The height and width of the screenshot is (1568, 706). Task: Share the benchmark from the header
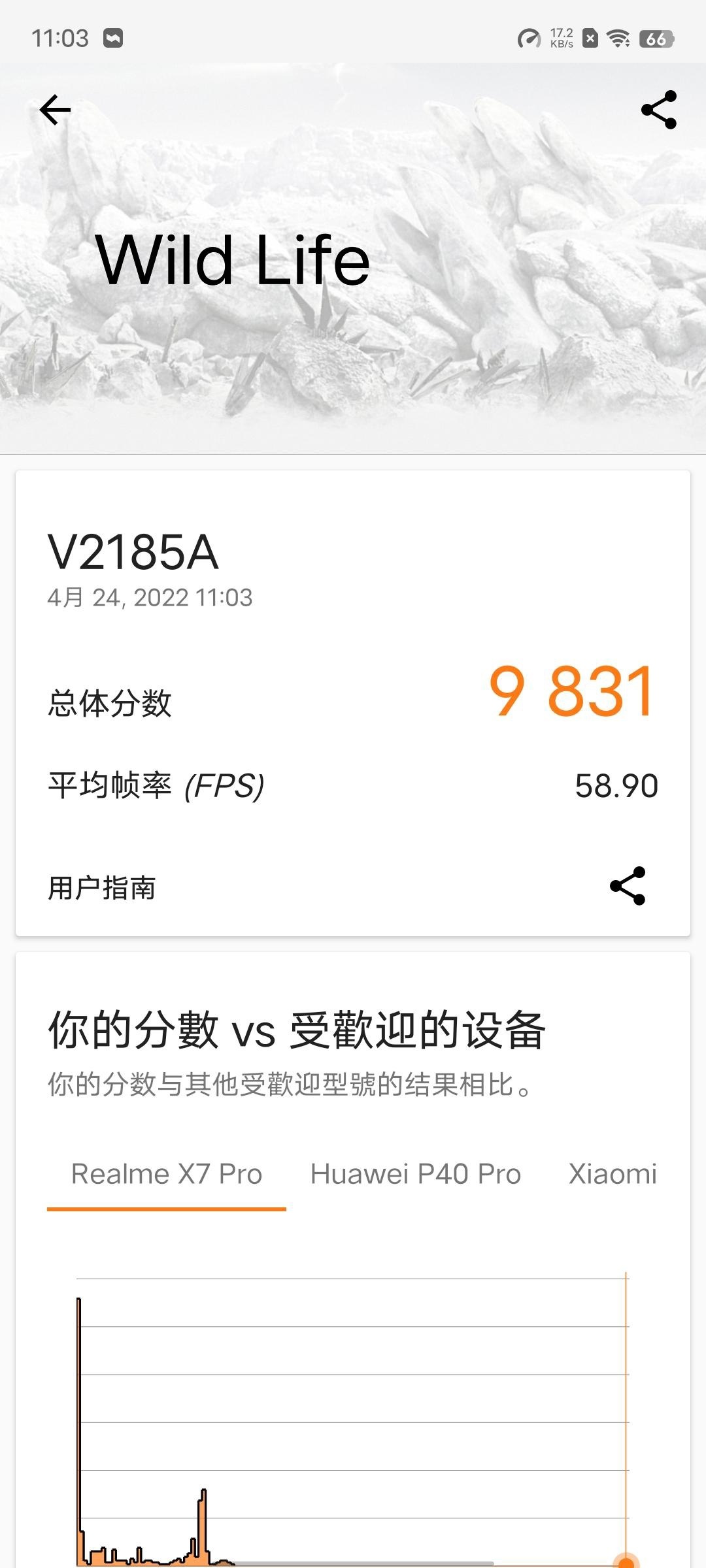click(x=658, y=110)
